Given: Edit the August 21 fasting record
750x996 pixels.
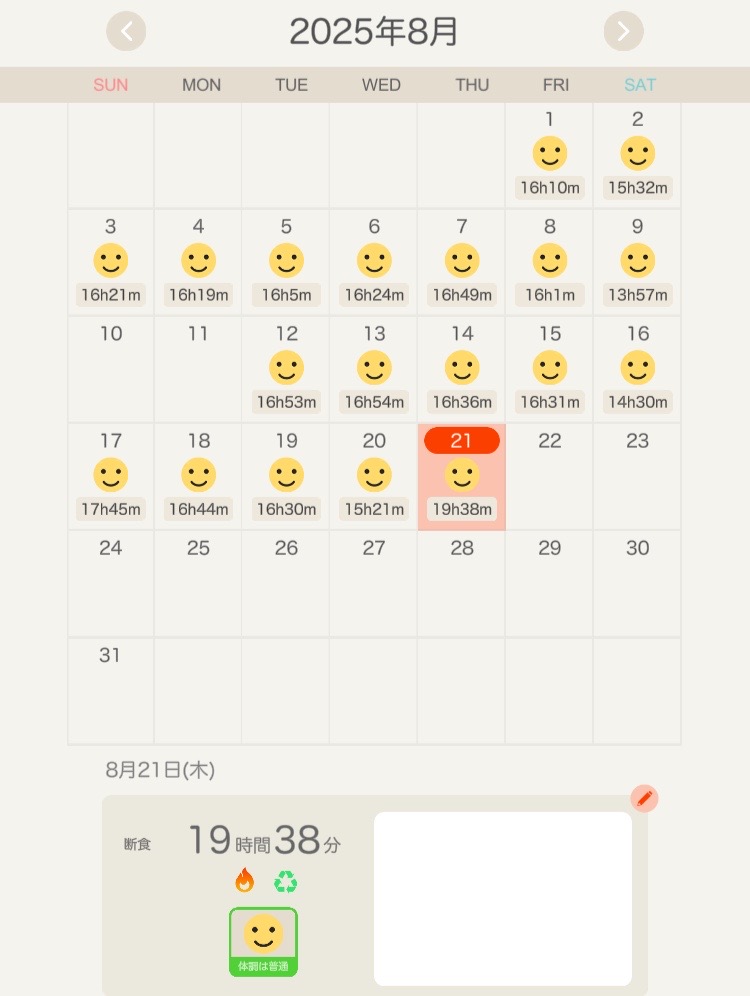Looking at the screenshot, I should pos(644,798).
